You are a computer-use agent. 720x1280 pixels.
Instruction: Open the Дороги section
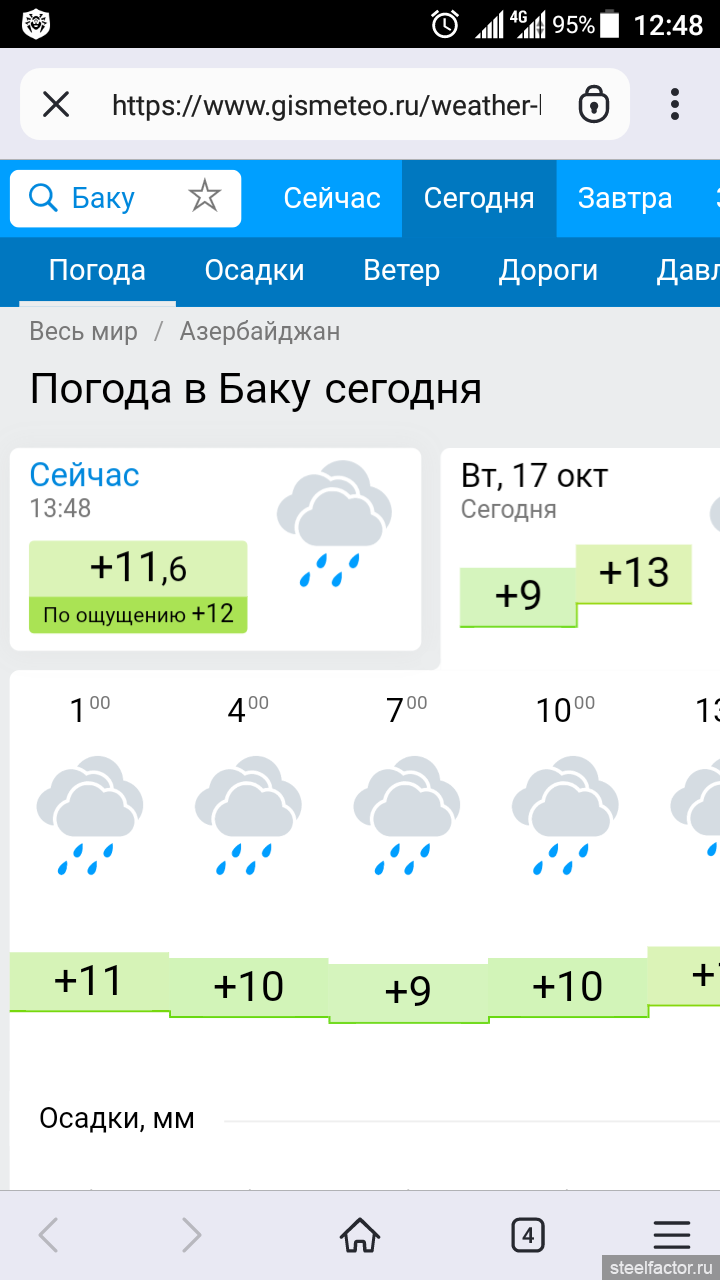[x=548, y=271]
